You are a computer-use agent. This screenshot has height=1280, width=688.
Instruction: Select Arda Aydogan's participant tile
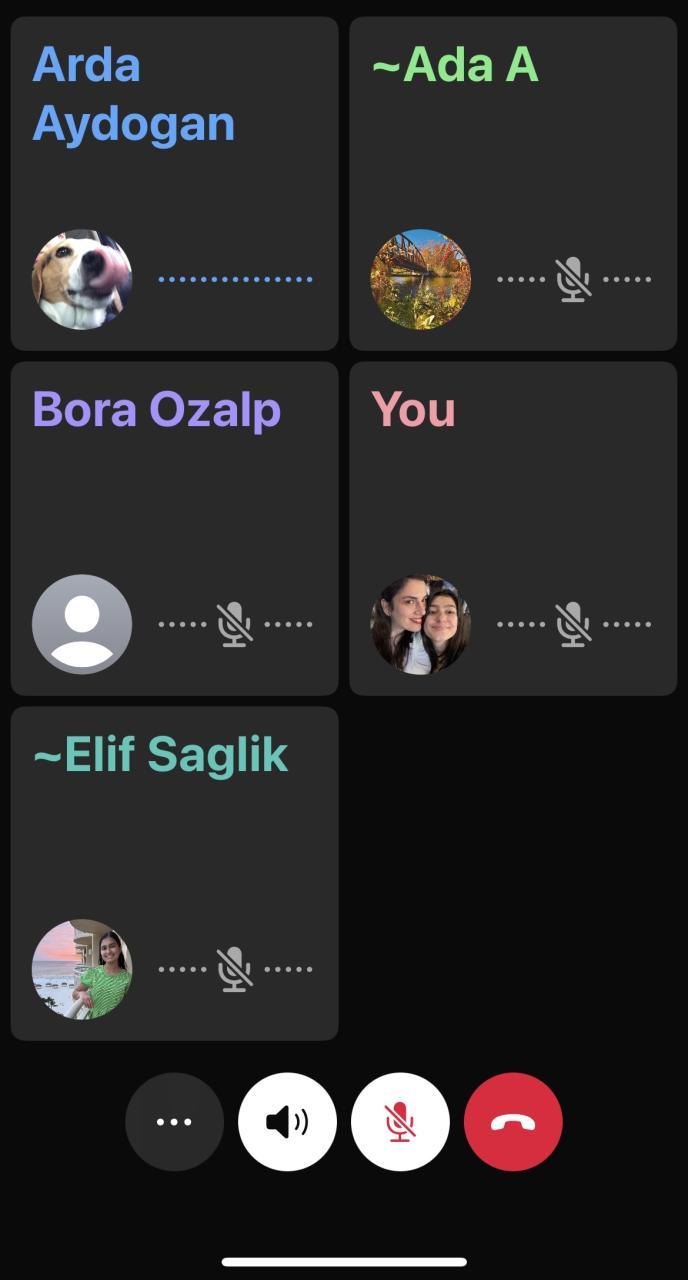click(174, 184)
